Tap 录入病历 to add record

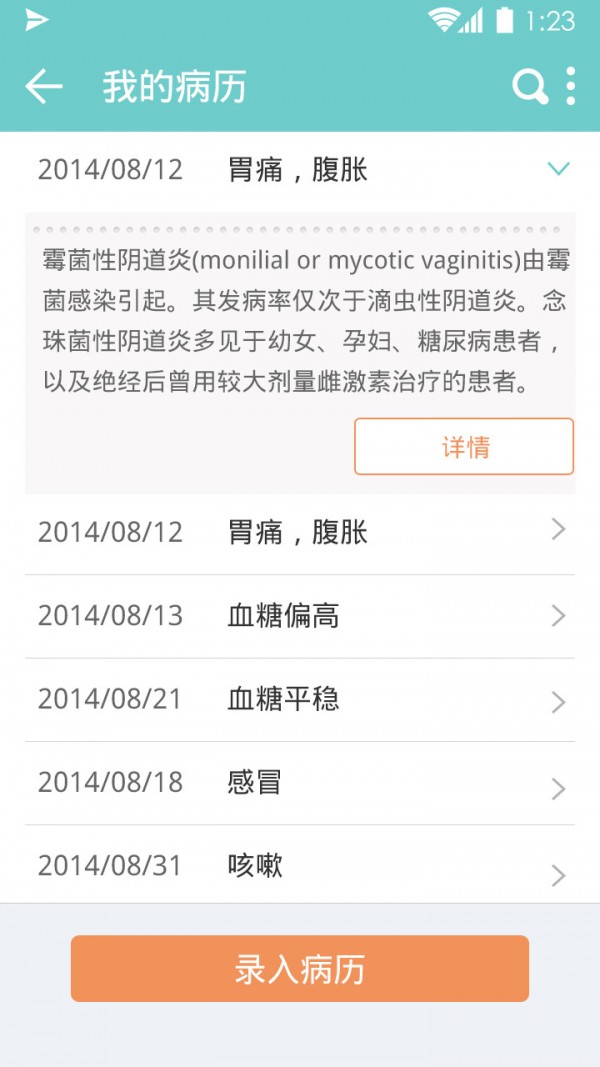pos(300,969)
